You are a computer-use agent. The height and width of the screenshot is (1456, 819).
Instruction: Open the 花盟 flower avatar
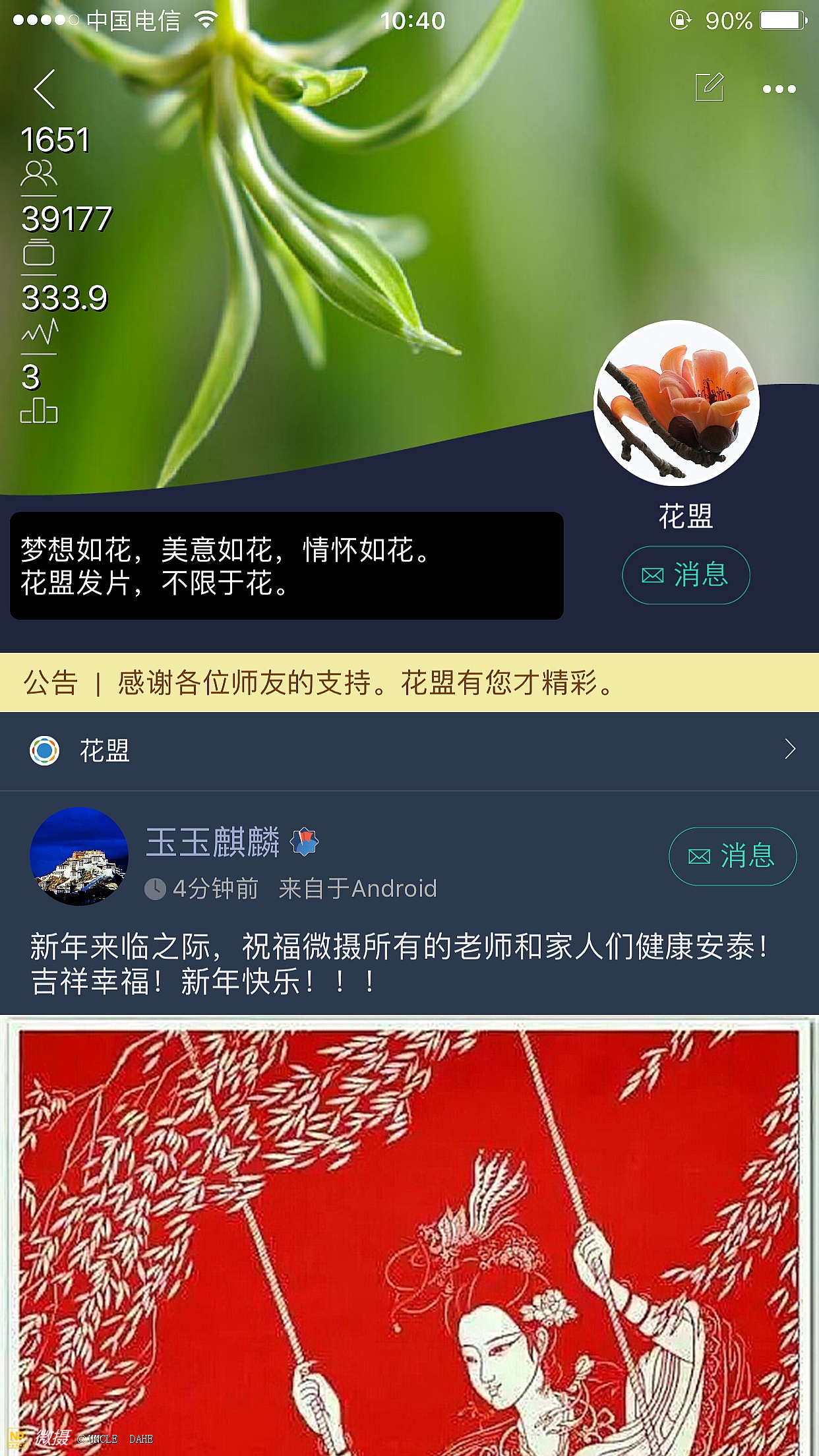[x=677, y=403]
